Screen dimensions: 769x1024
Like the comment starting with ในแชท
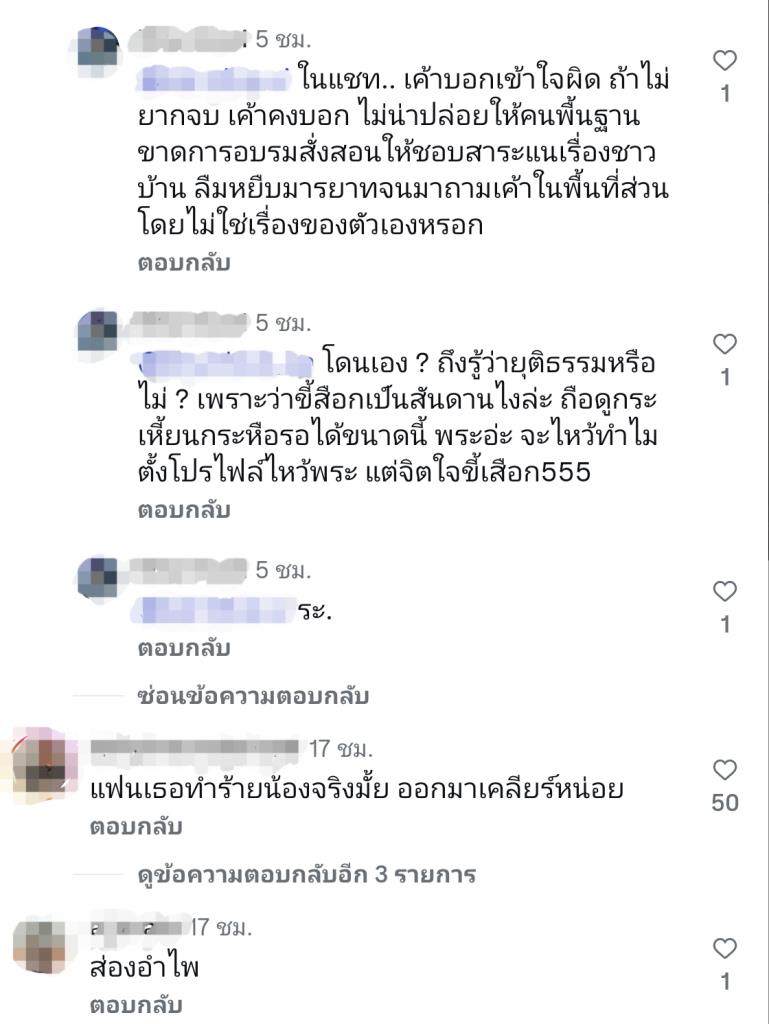click(x=724, y=61)
